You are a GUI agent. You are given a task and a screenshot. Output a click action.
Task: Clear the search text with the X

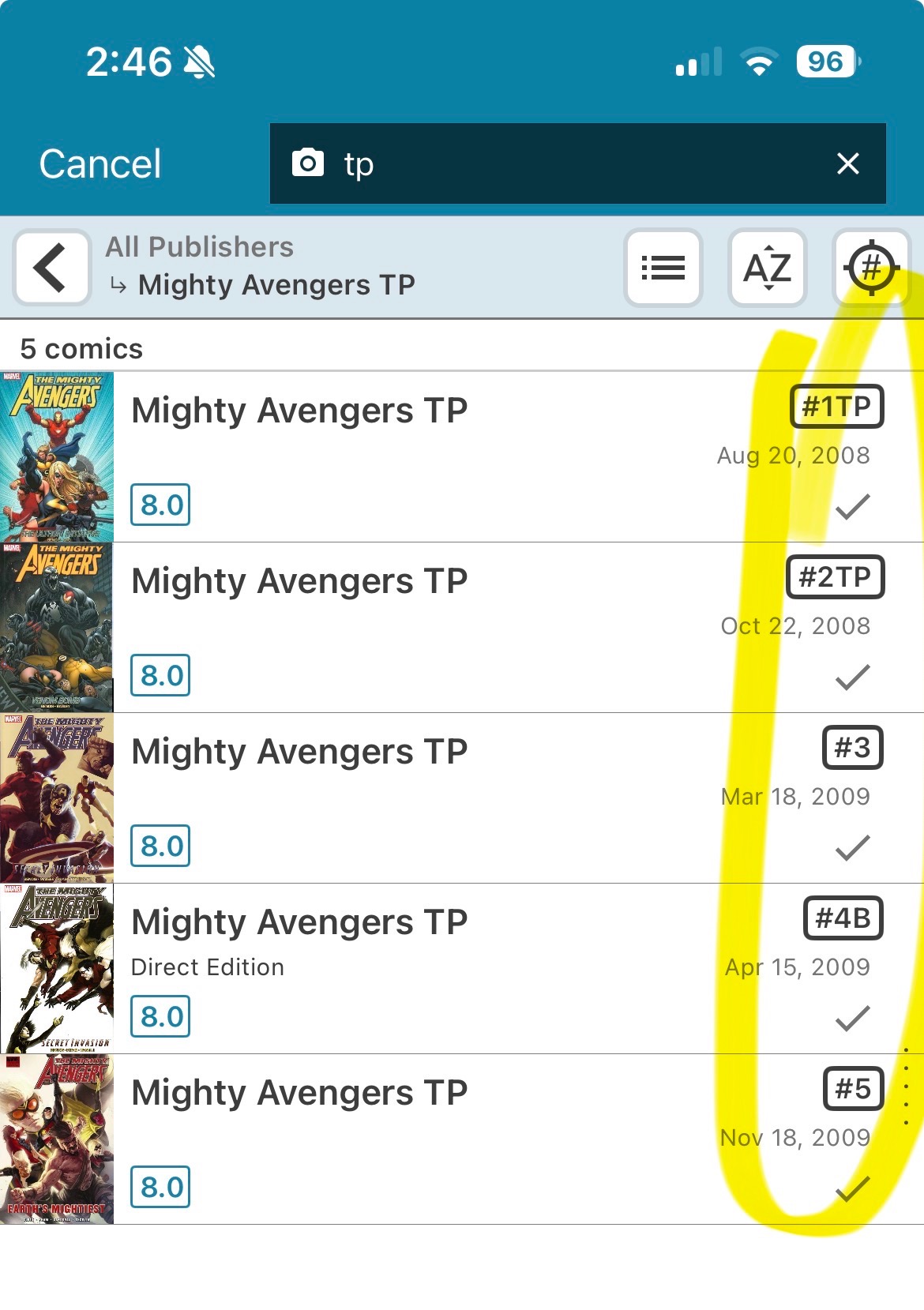847,164
